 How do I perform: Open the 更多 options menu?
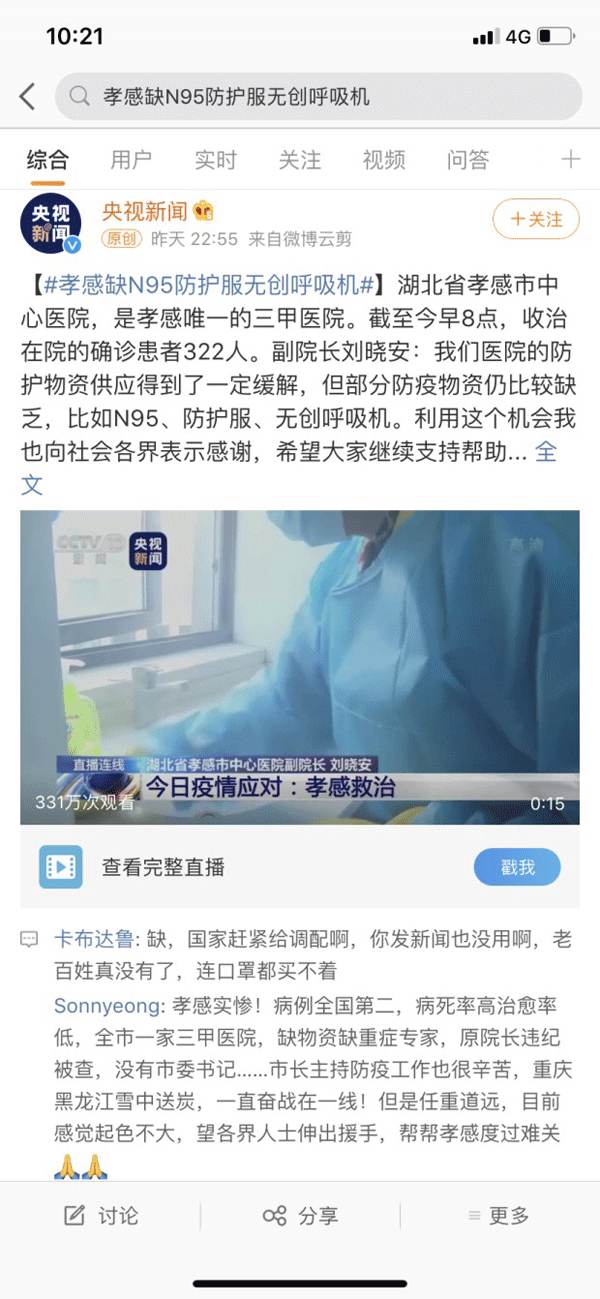498,1216
